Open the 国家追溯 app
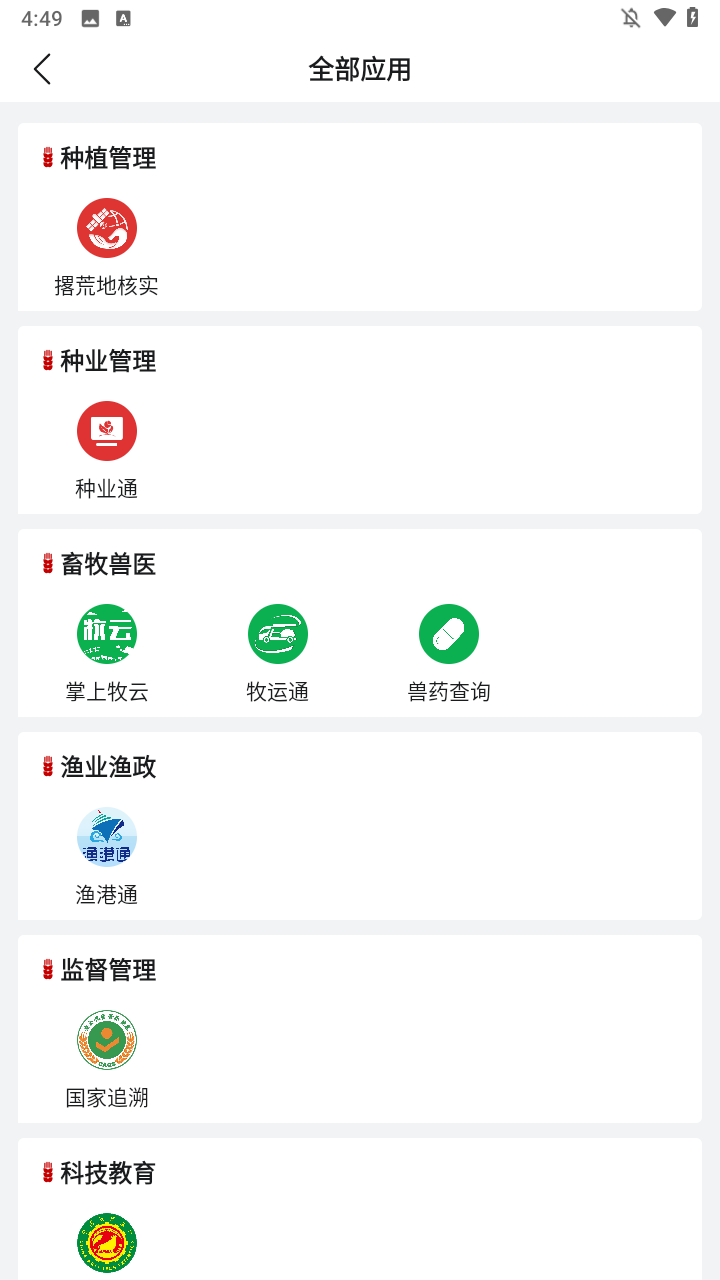This screenshot has width=720, height=1280. [107, 1039]
